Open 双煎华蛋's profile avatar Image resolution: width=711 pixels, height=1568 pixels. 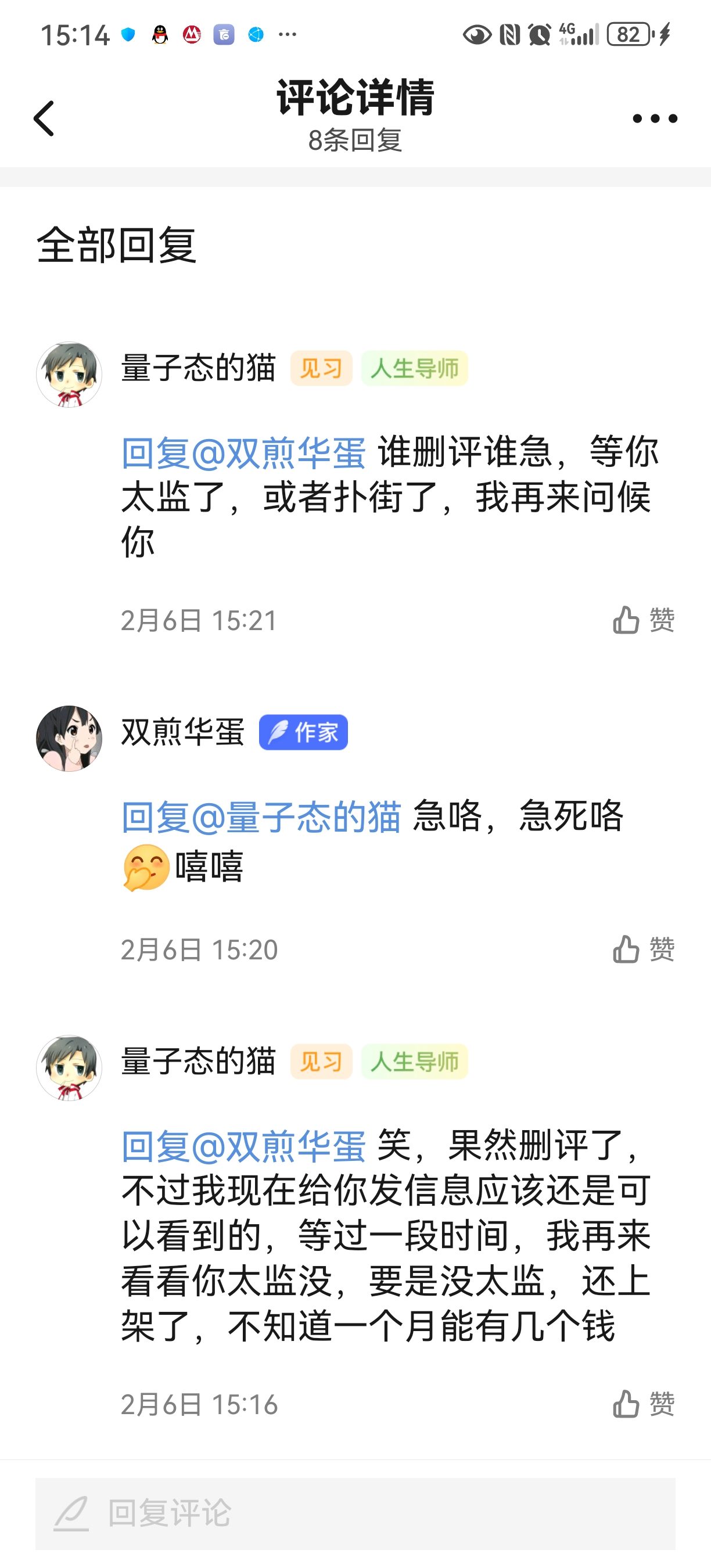click(69, 738)
